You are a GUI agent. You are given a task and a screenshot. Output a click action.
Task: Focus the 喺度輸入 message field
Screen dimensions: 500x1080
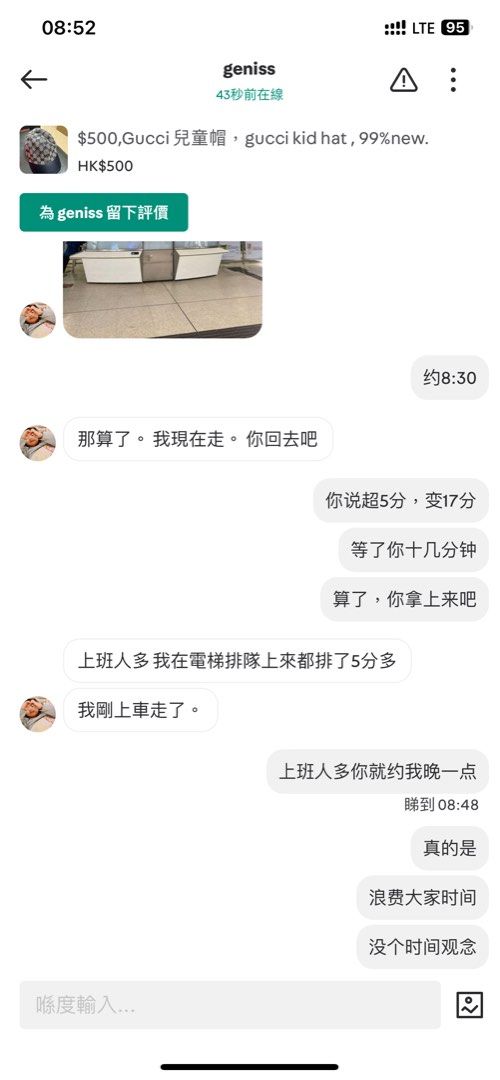tap(230, 1005)
